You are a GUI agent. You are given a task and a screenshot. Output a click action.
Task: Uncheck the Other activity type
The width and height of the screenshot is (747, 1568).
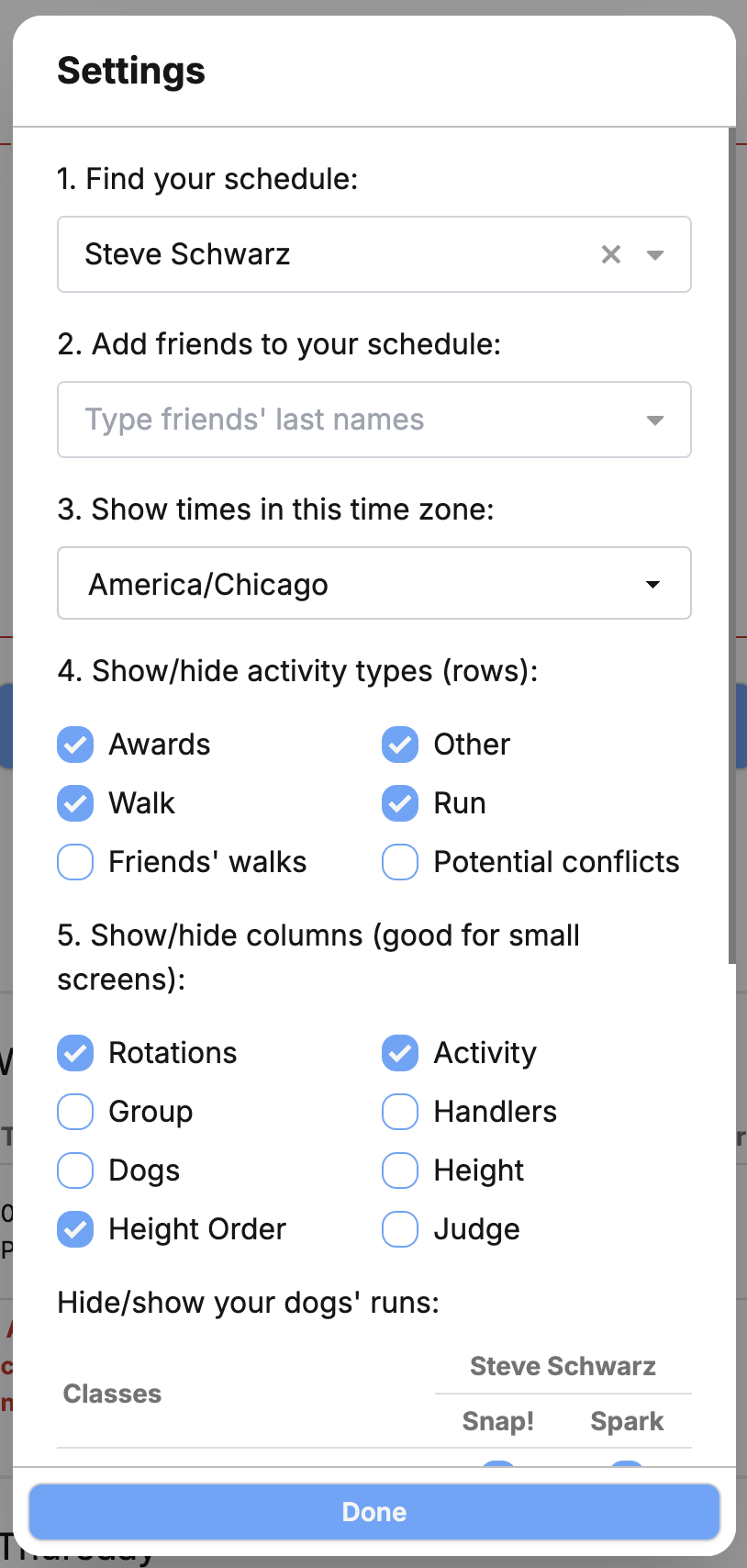click(400, 745)
